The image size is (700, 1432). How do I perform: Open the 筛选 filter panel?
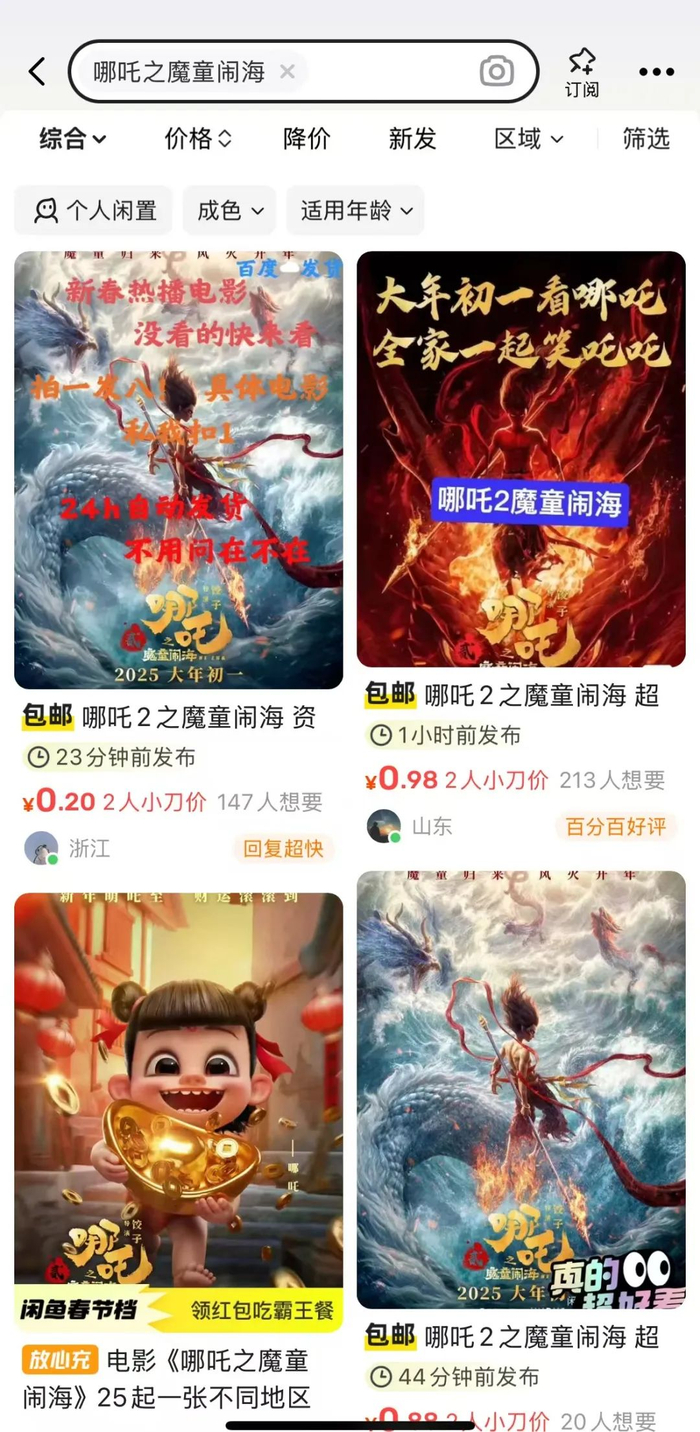pyautogui.click(x=646, y=139)
